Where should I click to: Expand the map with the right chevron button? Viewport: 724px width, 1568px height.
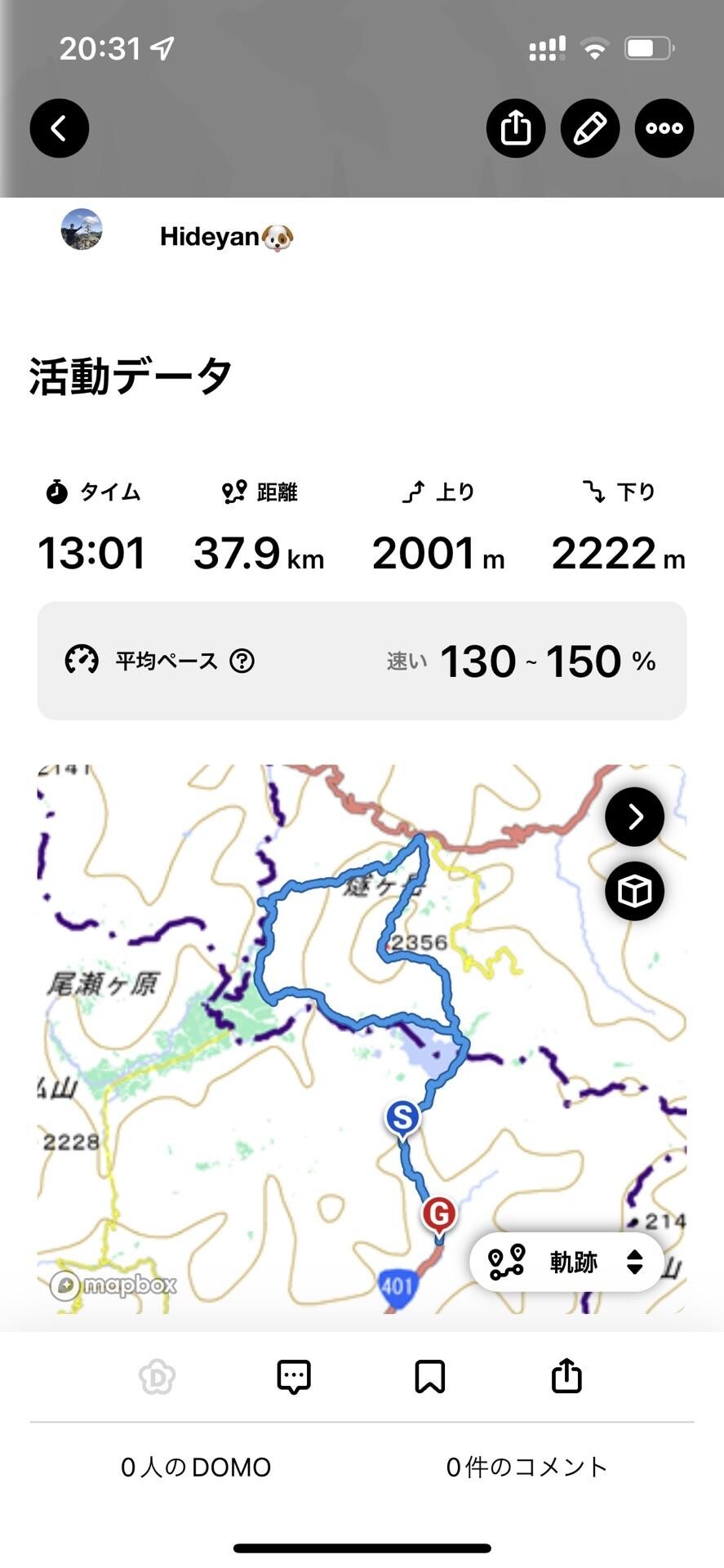634,817
